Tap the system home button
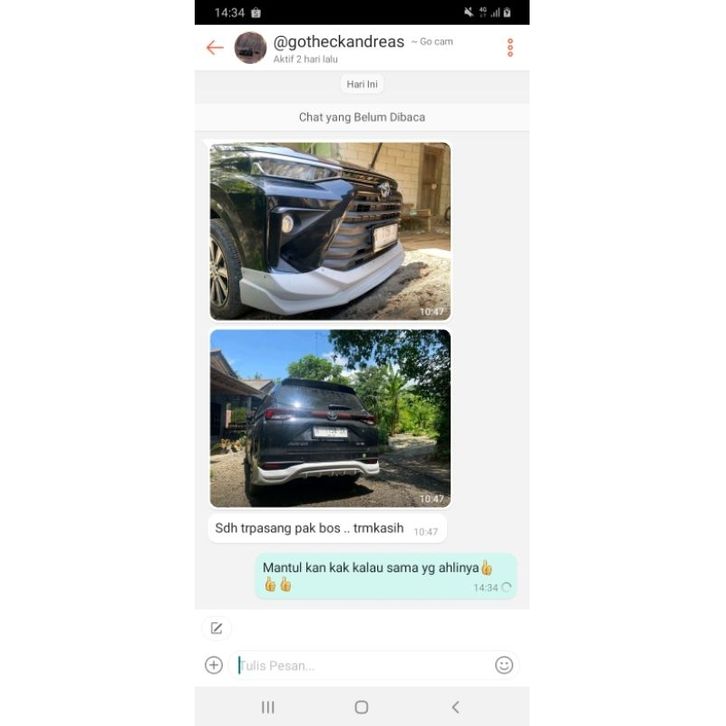The height and width of the screenshot is (726, 726). [x=361, y=707]
